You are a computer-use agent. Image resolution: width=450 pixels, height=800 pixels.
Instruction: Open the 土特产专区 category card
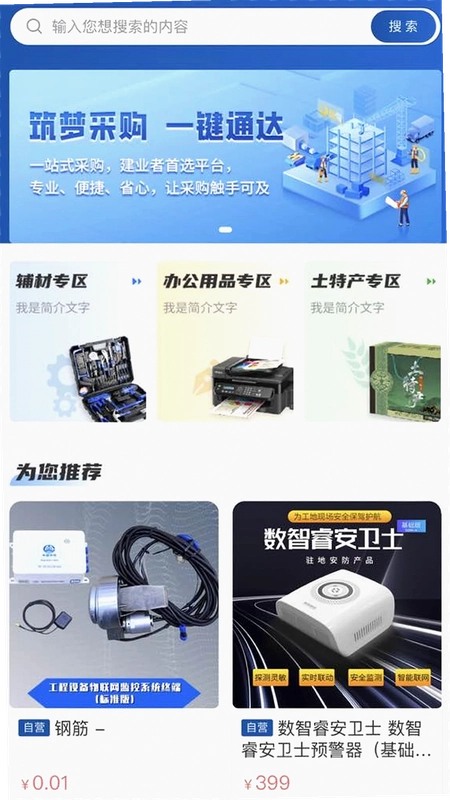pos(373,342)
